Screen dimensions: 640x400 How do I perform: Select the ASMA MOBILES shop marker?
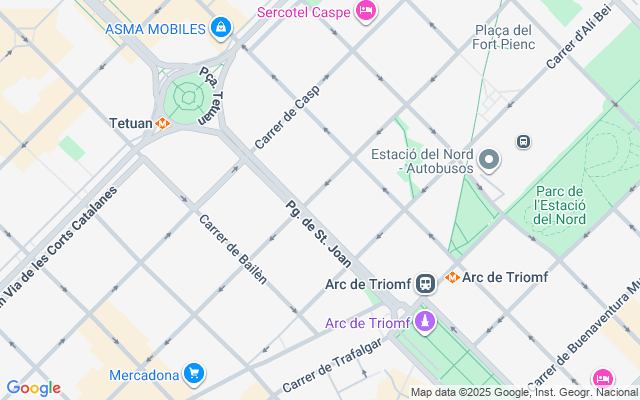[220, 28]
